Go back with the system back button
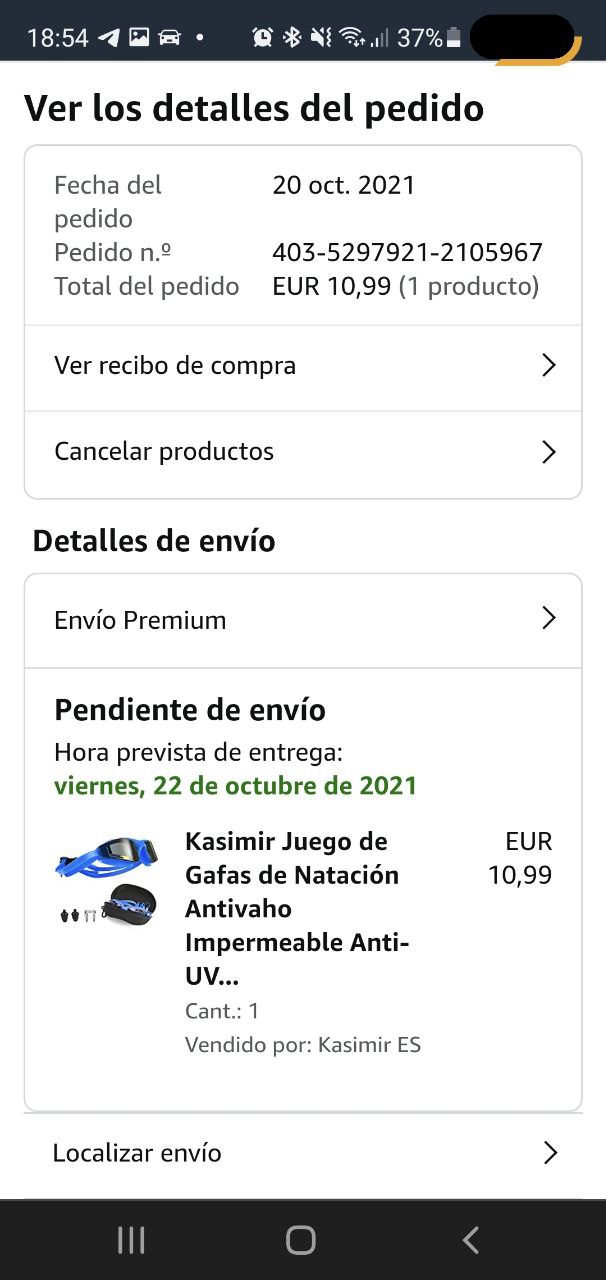Image resolution: width=606 pixels, height=1280 pixels. [x=471, y=1240]
